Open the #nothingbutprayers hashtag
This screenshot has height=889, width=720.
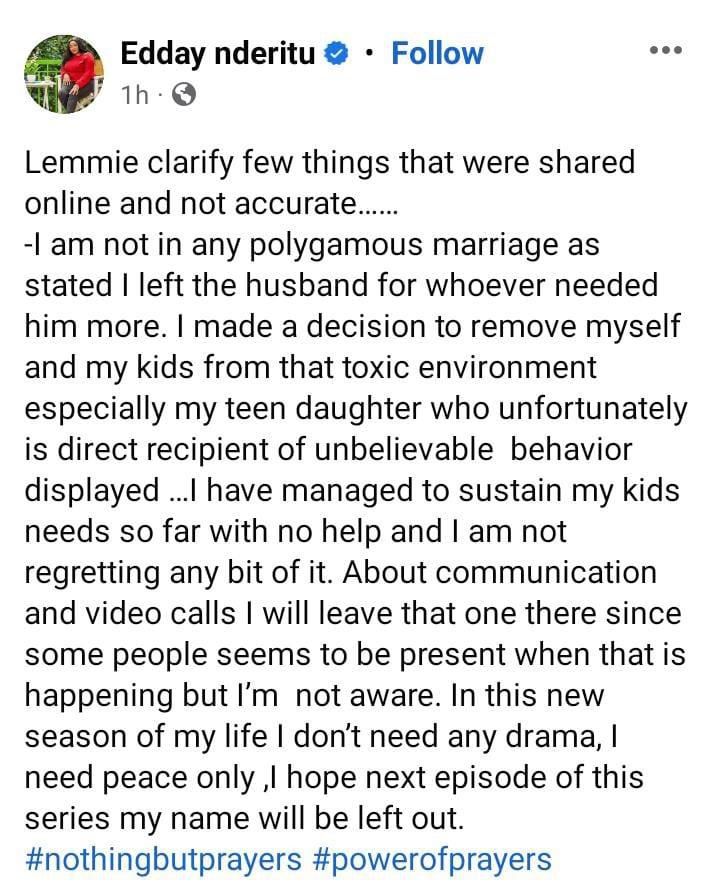click(165, 858)
